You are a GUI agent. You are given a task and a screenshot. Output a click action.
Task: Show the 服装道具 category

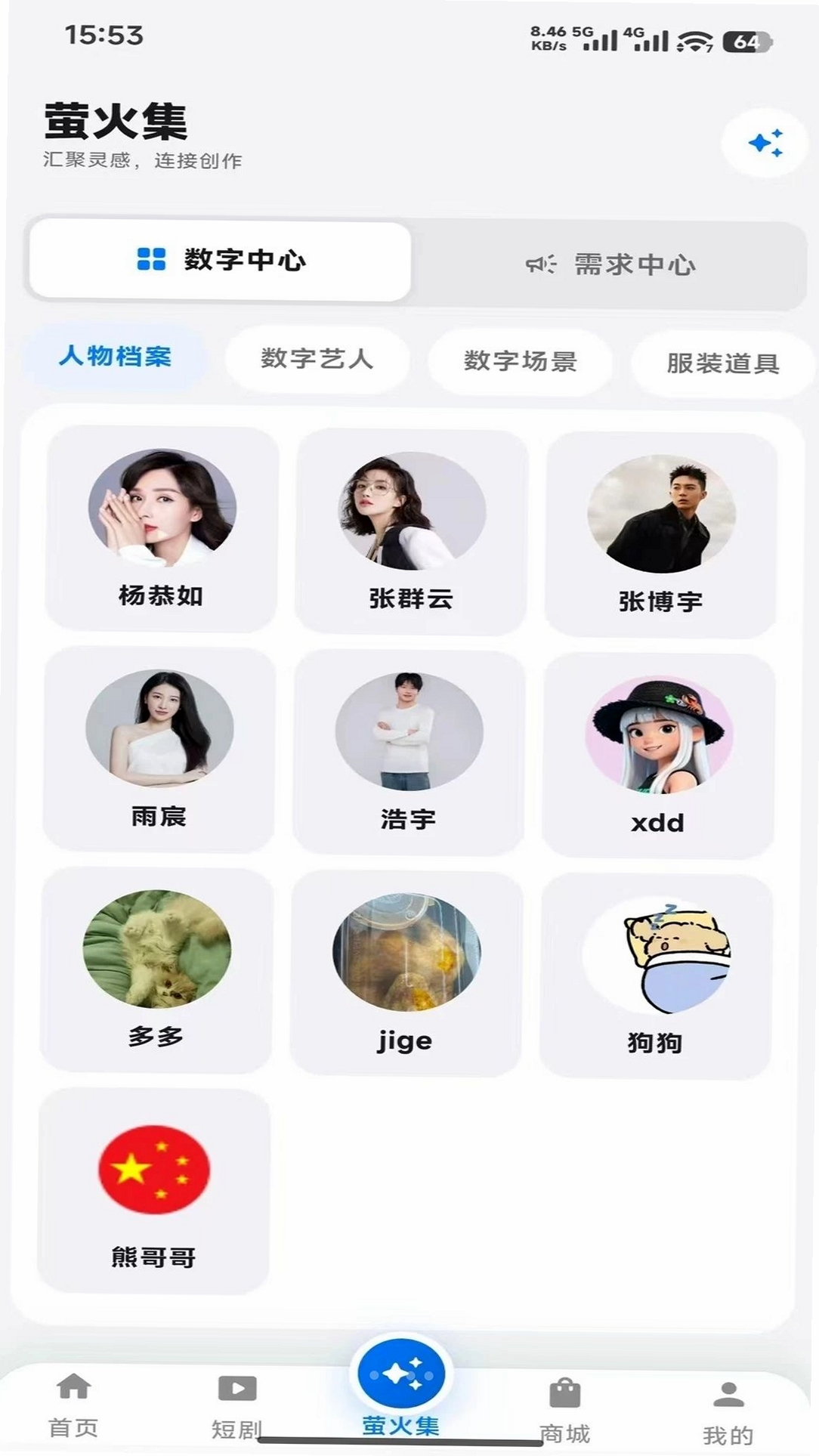pyautogui.click(x=723, y=363)
